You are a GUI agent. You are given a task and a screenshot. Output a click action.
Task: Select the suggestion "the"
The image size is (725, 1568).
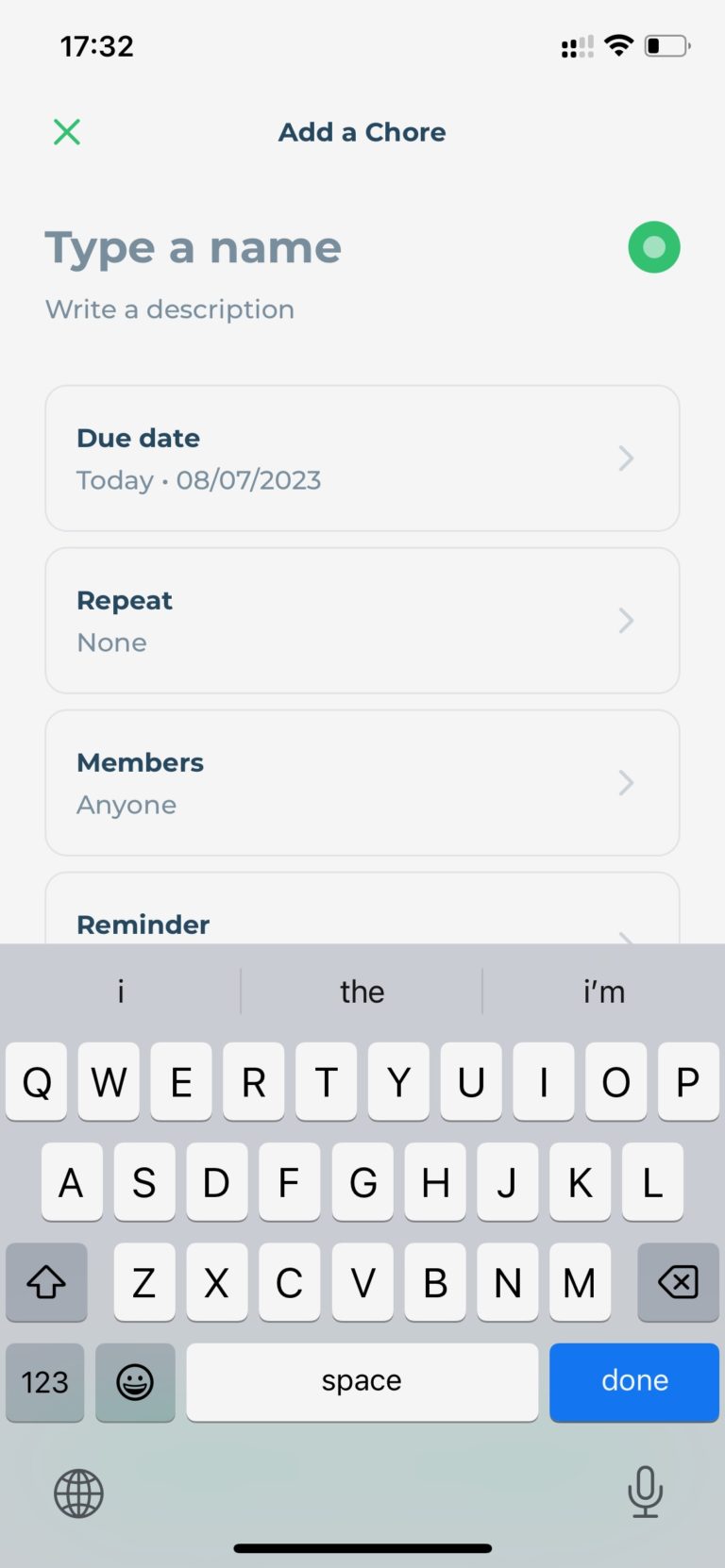(x=362, y=991)
